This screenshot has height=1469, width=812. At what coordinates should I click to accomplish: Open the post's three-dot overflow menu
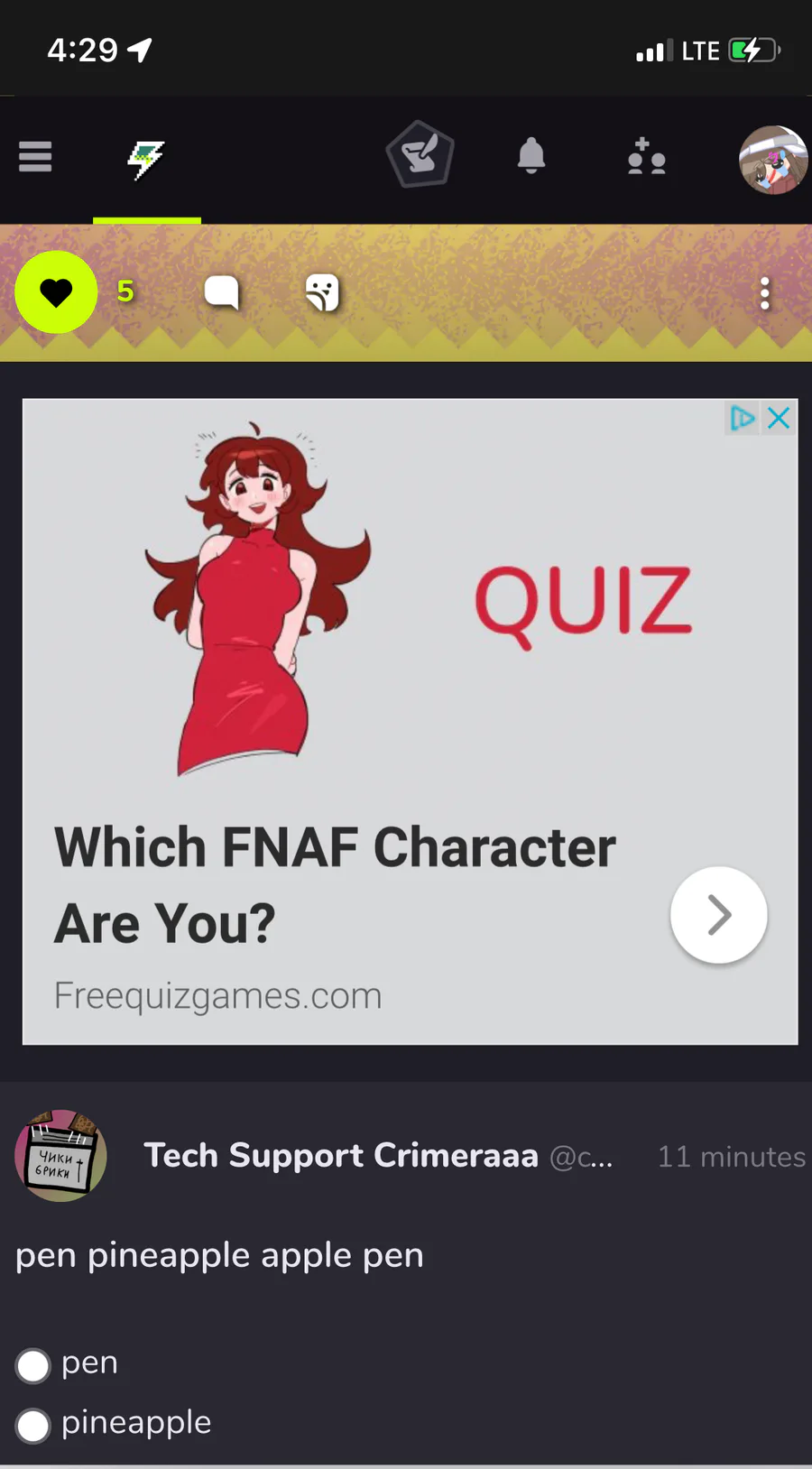click(x=764, y=293)
